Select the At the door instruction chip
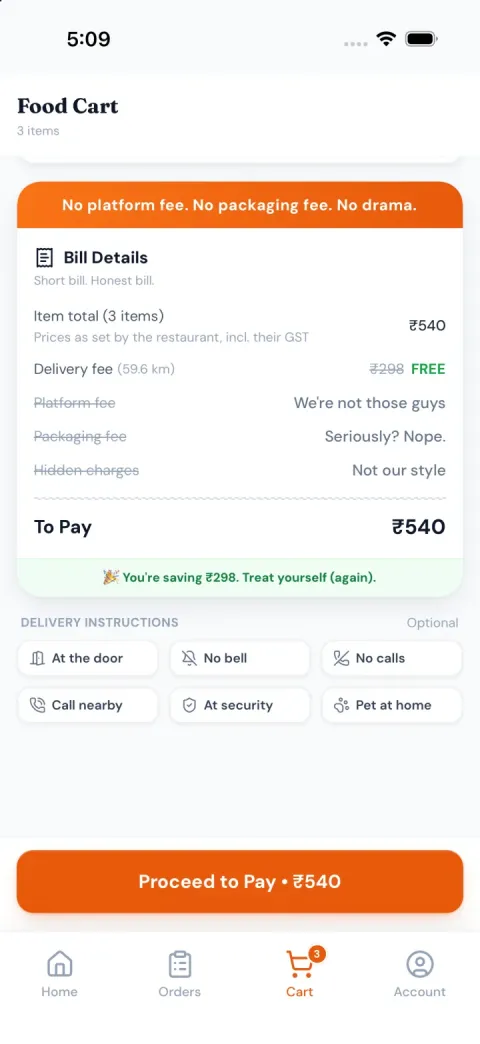The width and height of the screenshot is (480, 1044). coord(88,658)
